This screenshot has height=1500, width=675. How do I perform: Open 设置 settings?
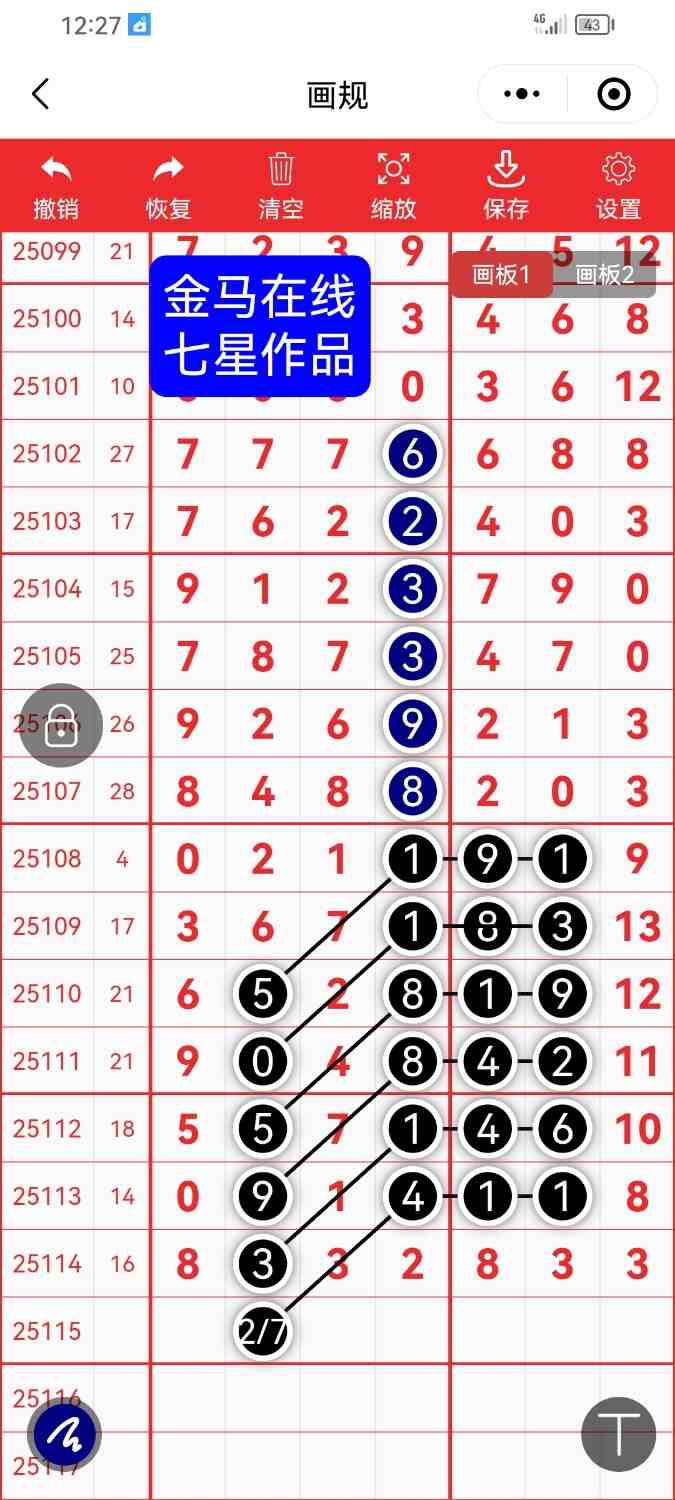click(619, 186)
